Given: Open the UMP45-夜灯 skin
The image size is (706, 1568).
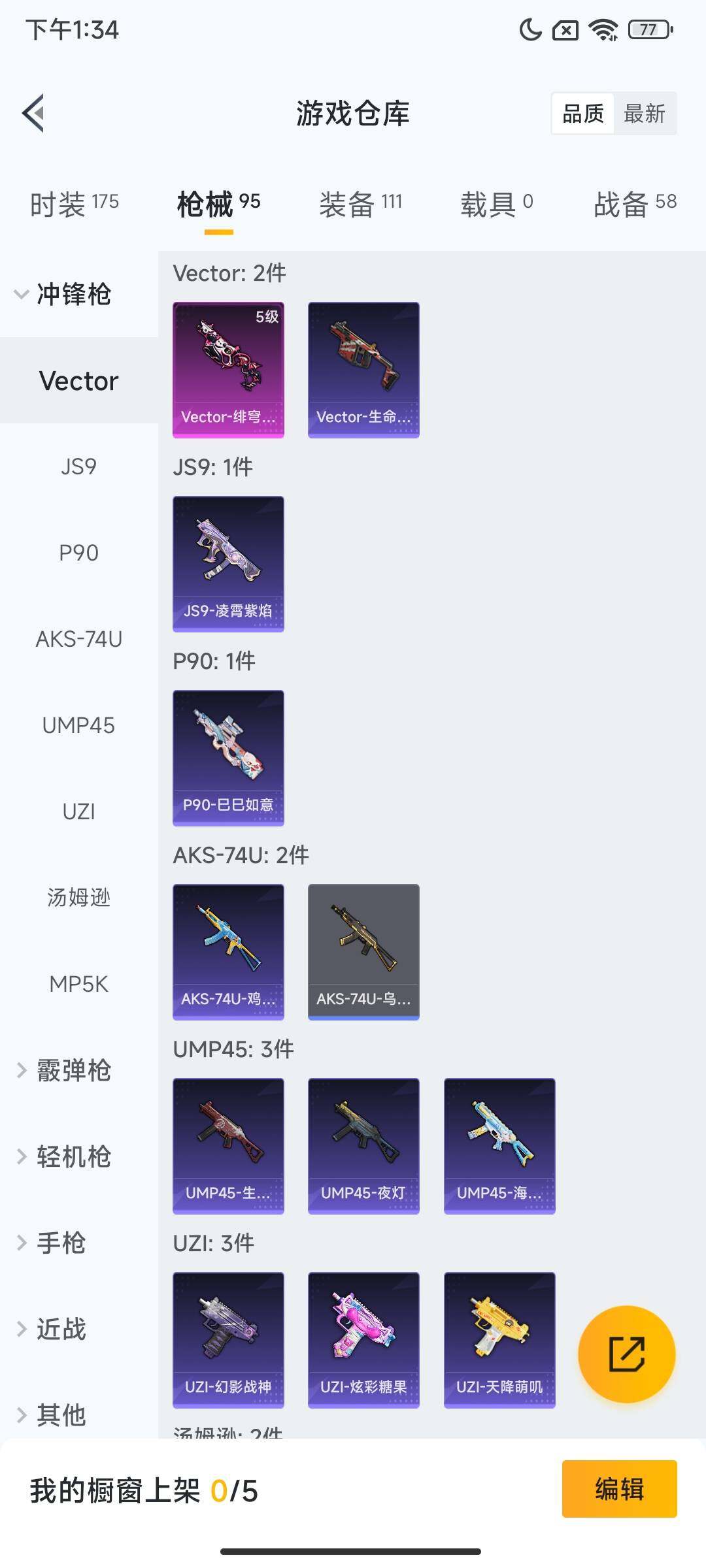Looking at the screenshot, I should tap(363, 1145).
